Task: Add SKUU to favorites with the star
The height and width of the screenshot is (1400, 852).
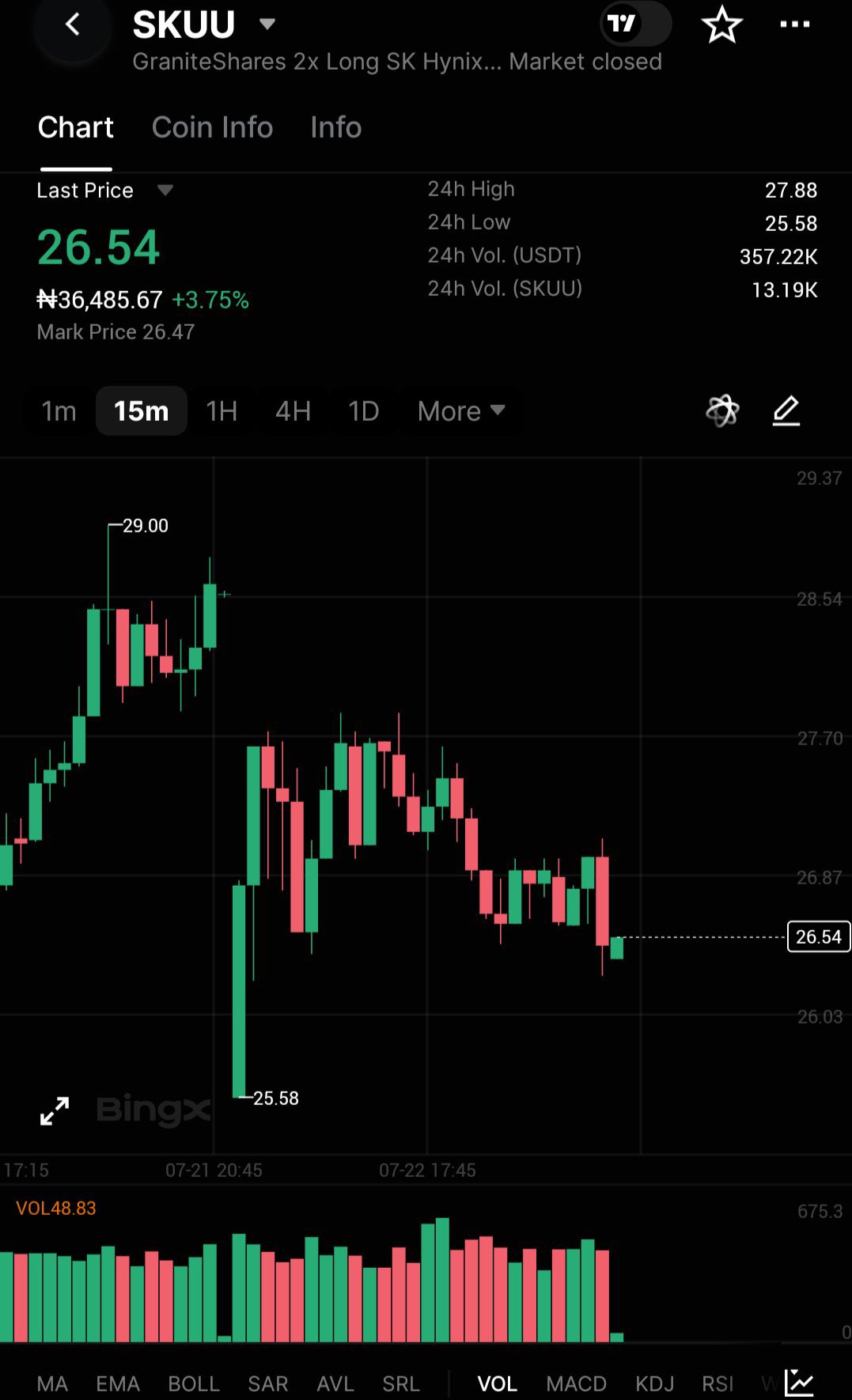Action: [721, 25]
